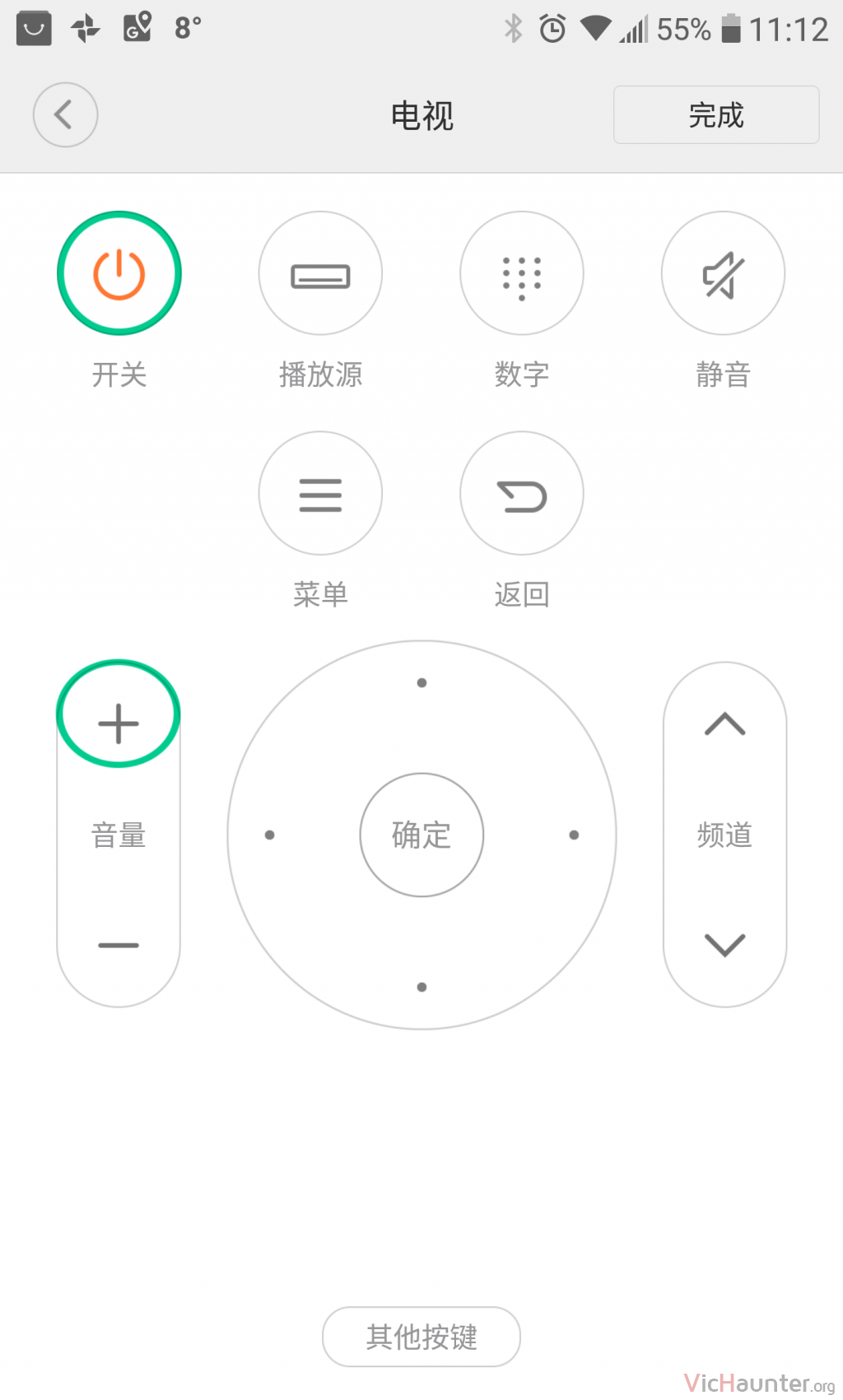Open the 播放源 input source button

click(x=320, y=273)
